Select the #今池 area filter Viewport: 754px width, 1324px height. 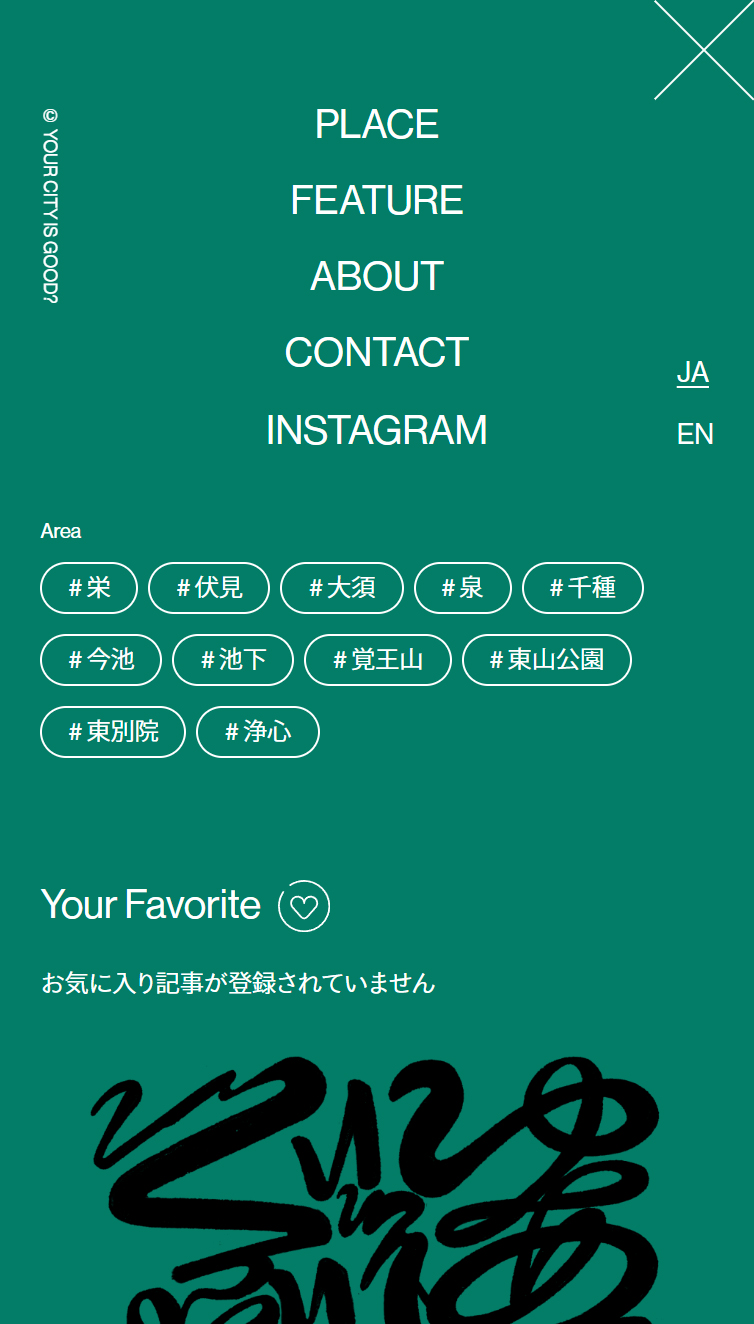tap(100, 660)
